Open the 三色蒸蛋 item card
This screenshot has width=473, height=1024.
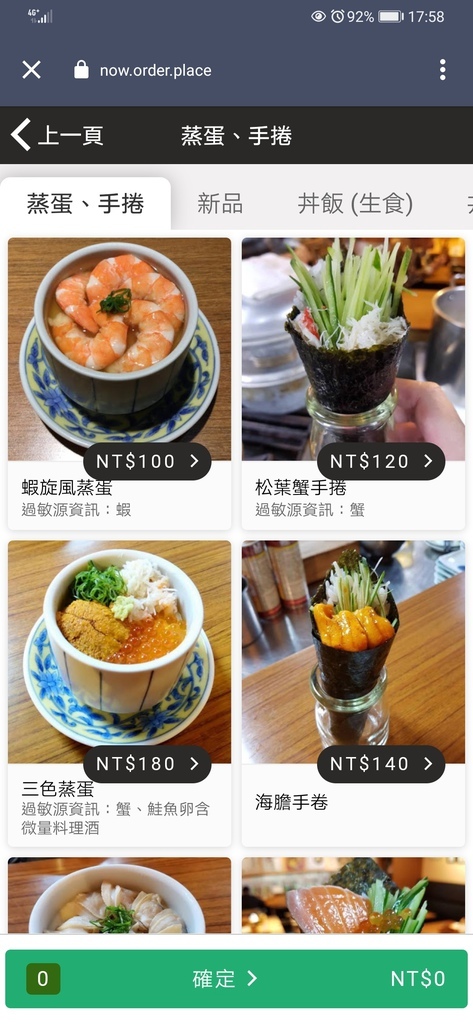[120, 694]
